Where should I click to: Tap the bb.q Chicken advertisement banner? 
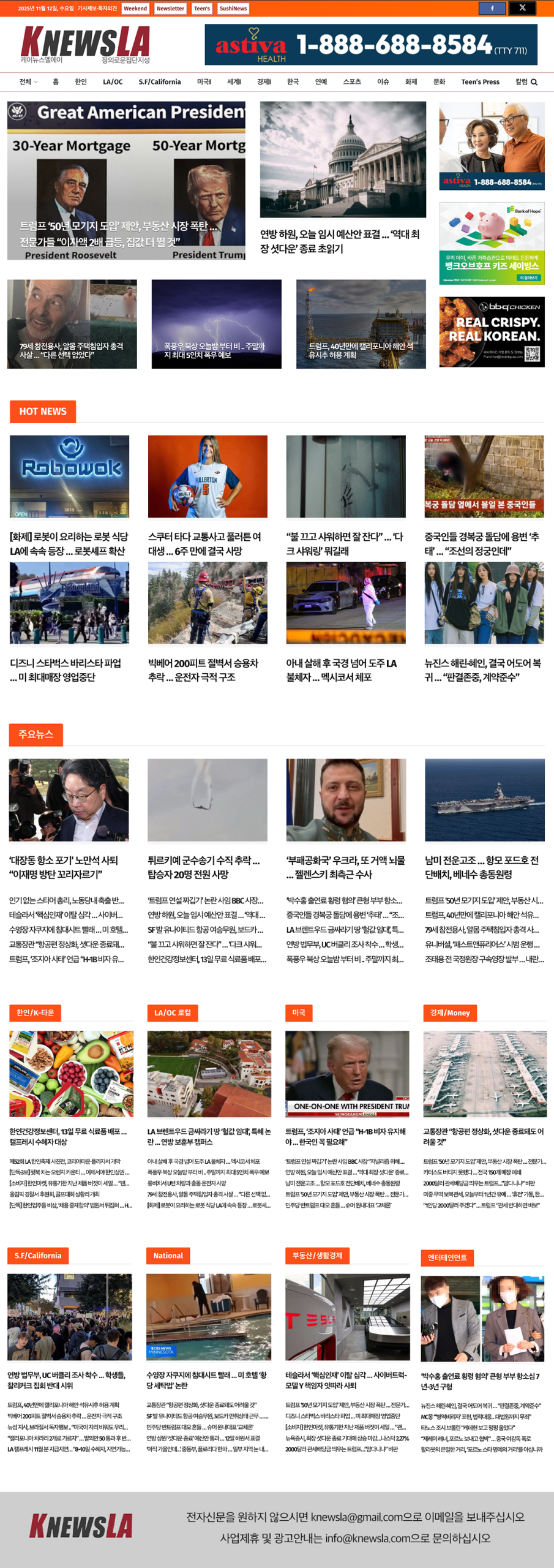(492, 332)
